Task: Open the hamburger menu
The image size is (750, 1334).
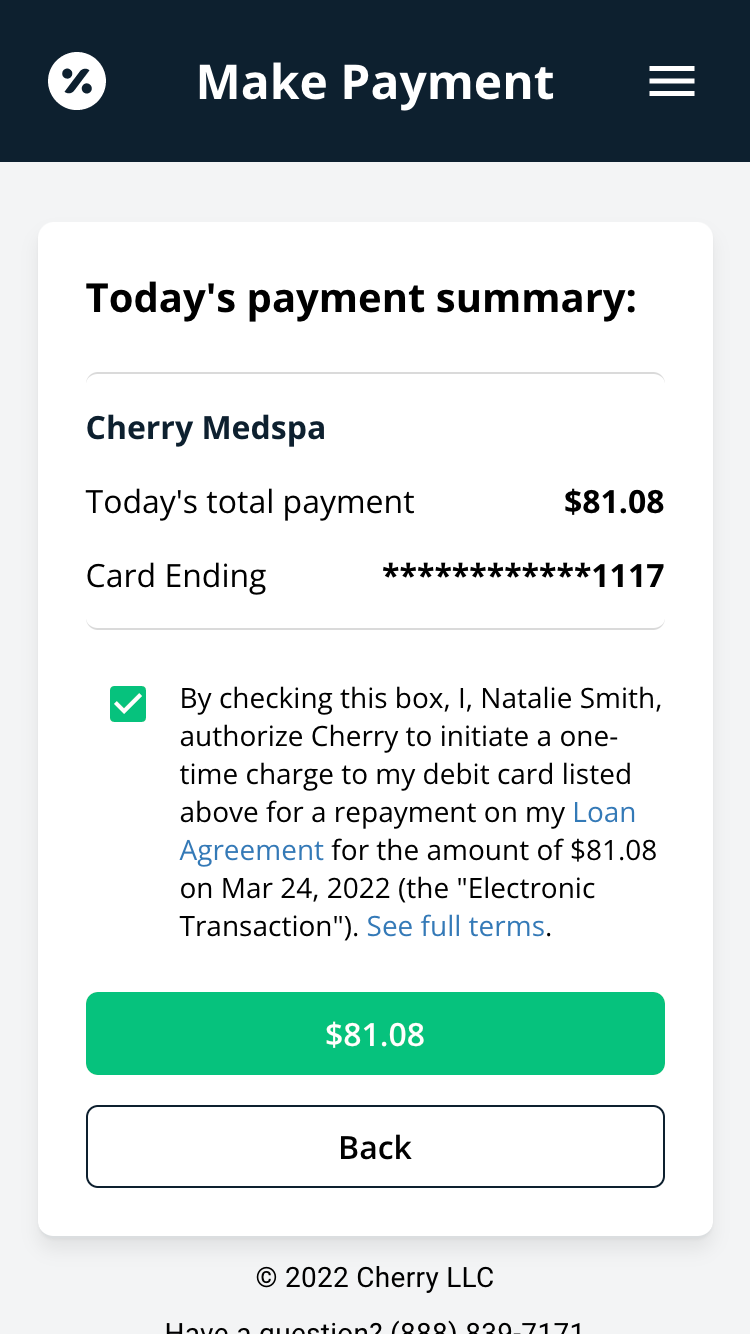Action: tap(672, 81)
